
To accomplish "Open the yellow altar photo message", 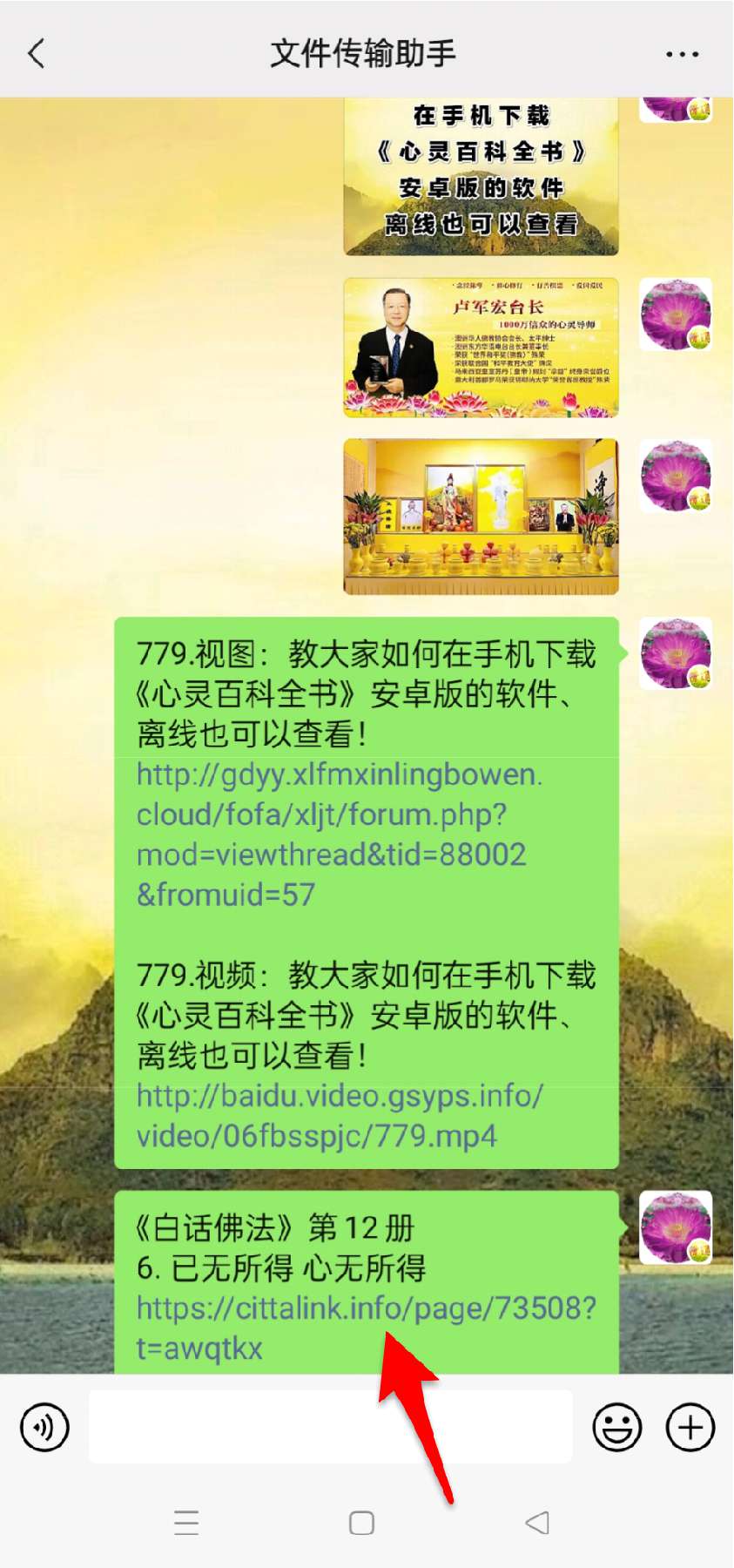I will pyautogui.click(x=481, y=516).
